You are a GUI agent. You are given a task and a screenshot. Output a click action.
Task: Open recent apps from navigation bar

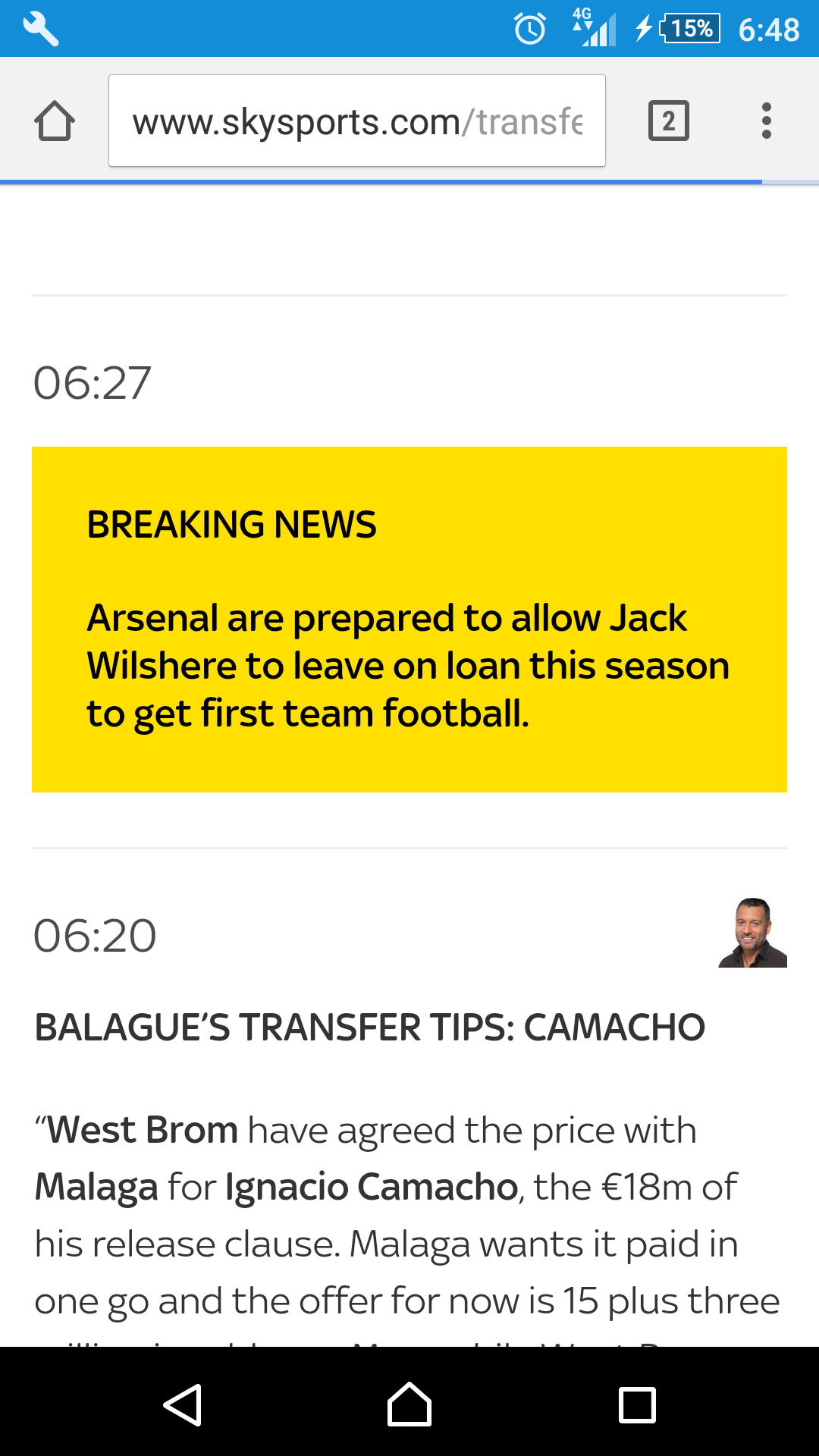[x=637, y=1404]
